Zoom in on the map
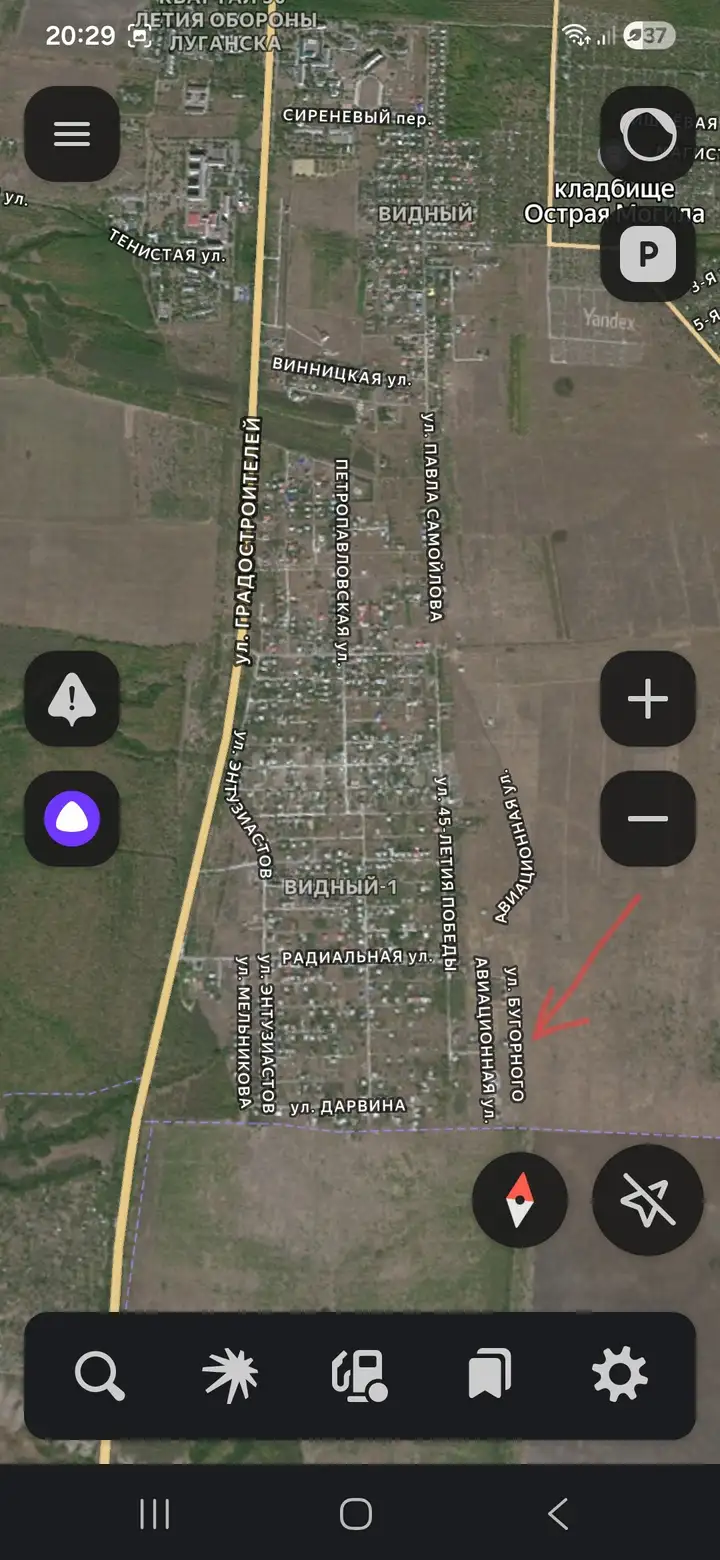 648,699
